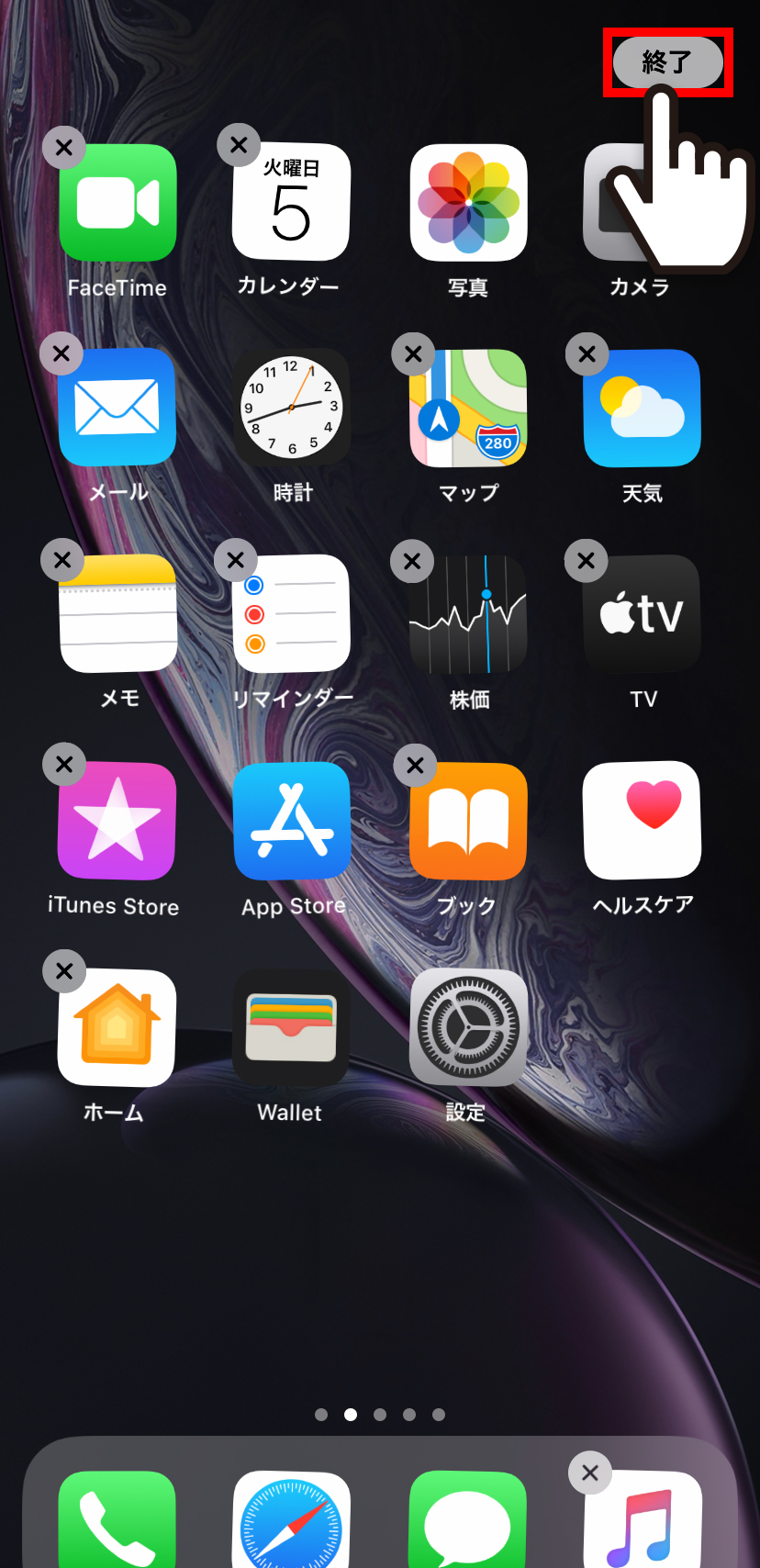Viewport: 760px width, 1568px height.
Task: Remove the ホーム app with its X
Action: click(x=64, y=971)
